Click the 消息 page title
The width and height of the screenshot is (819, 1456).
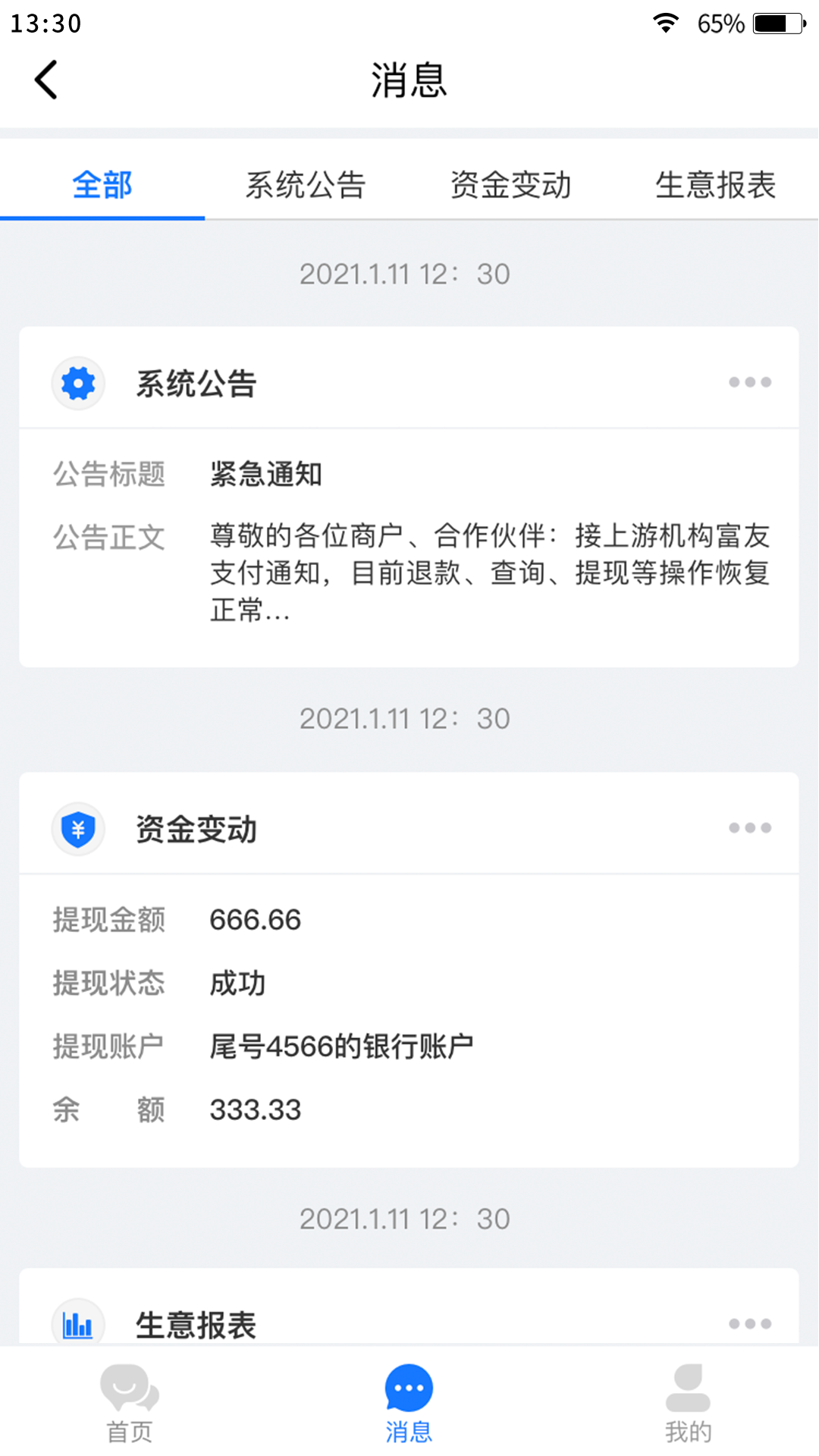click(x=409, y=81)
